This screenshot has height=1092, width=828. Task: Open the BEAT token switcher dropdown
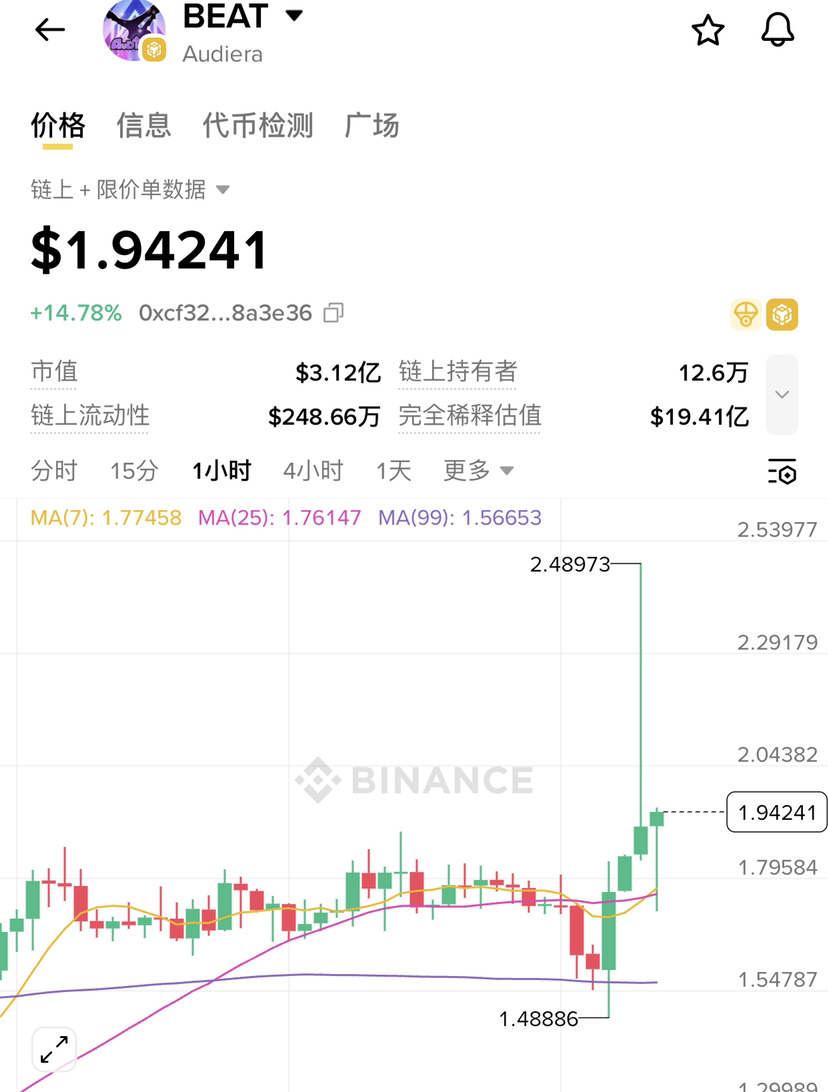(294, 16)
